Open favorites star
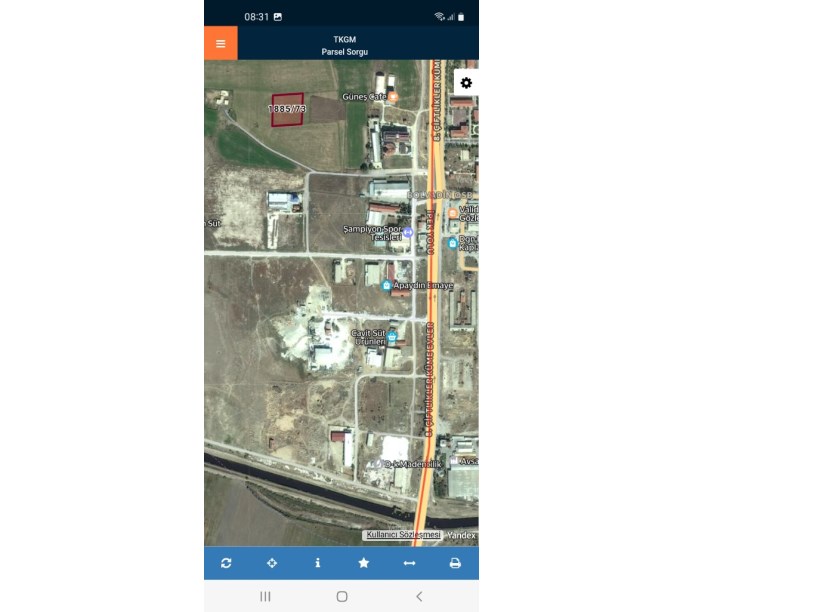The height and width of the screenshot is (612, 816). (364, 563)
